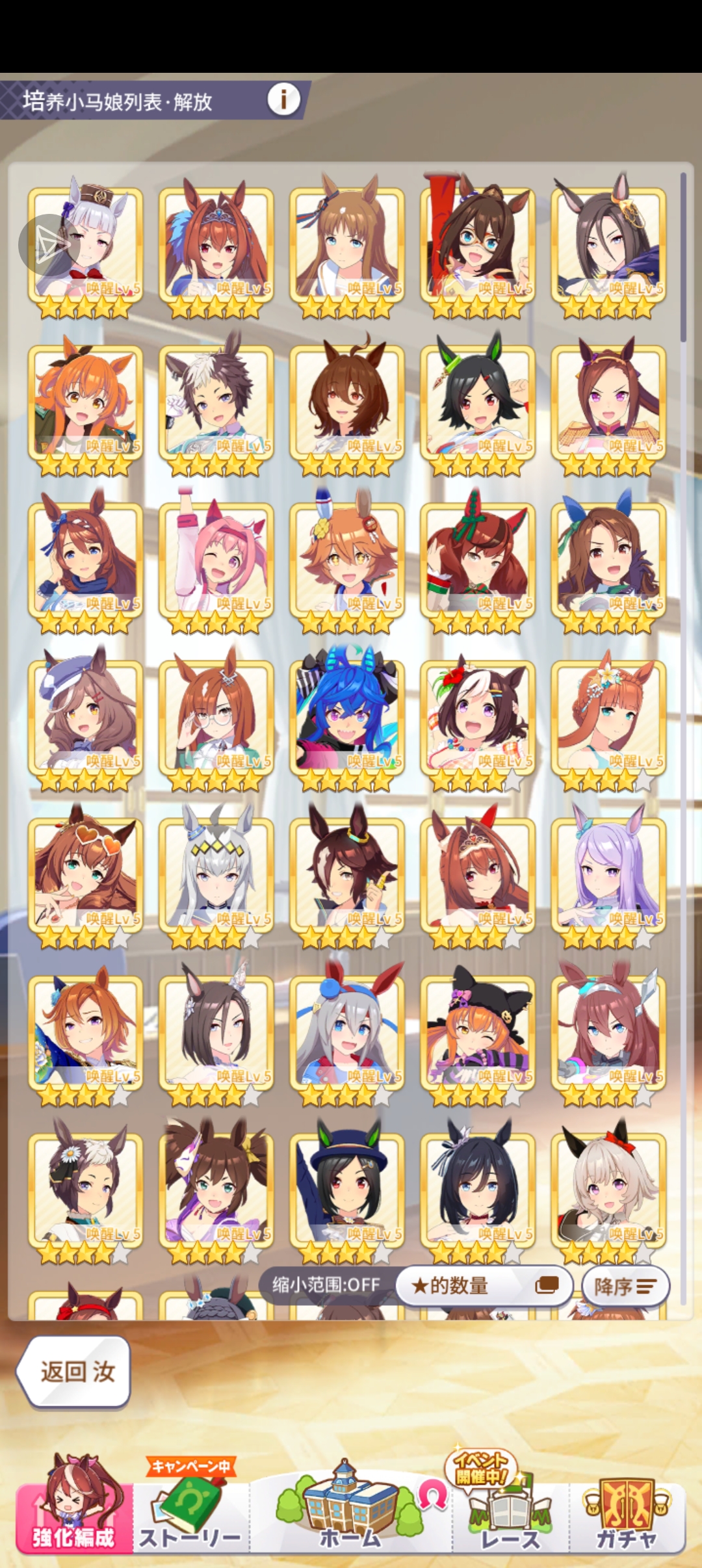Open the girl with heart sunglasses card
The width and height of the screenshot is (702, 1568).
(86, 875)
